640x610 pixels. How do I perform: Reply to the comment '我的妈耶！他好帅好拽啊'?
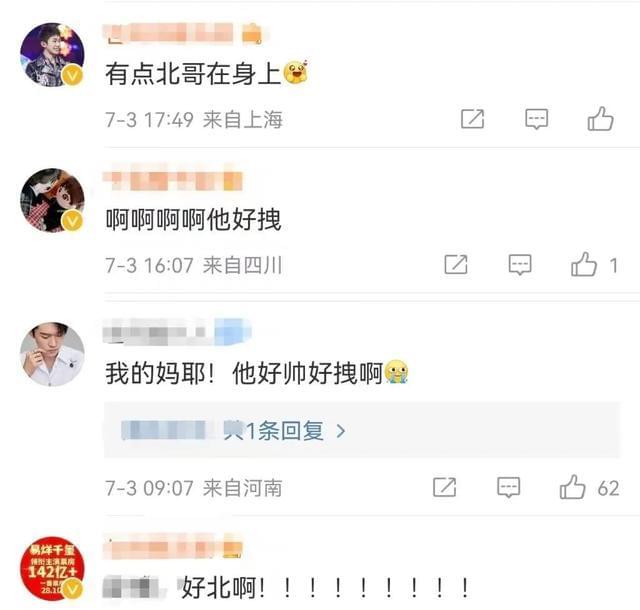tap(509, 487)
